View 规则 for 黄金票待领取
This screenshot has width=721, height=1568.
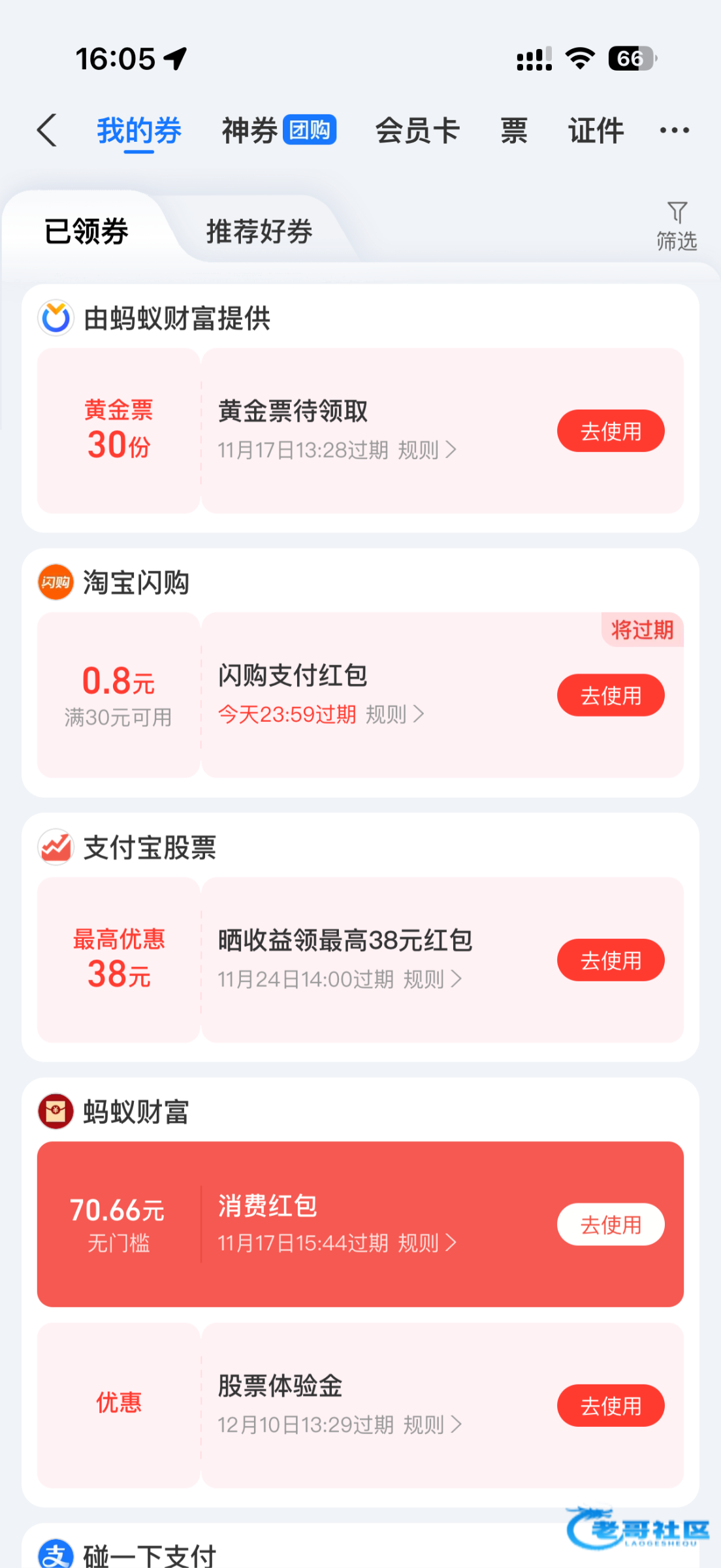[426, 450]
